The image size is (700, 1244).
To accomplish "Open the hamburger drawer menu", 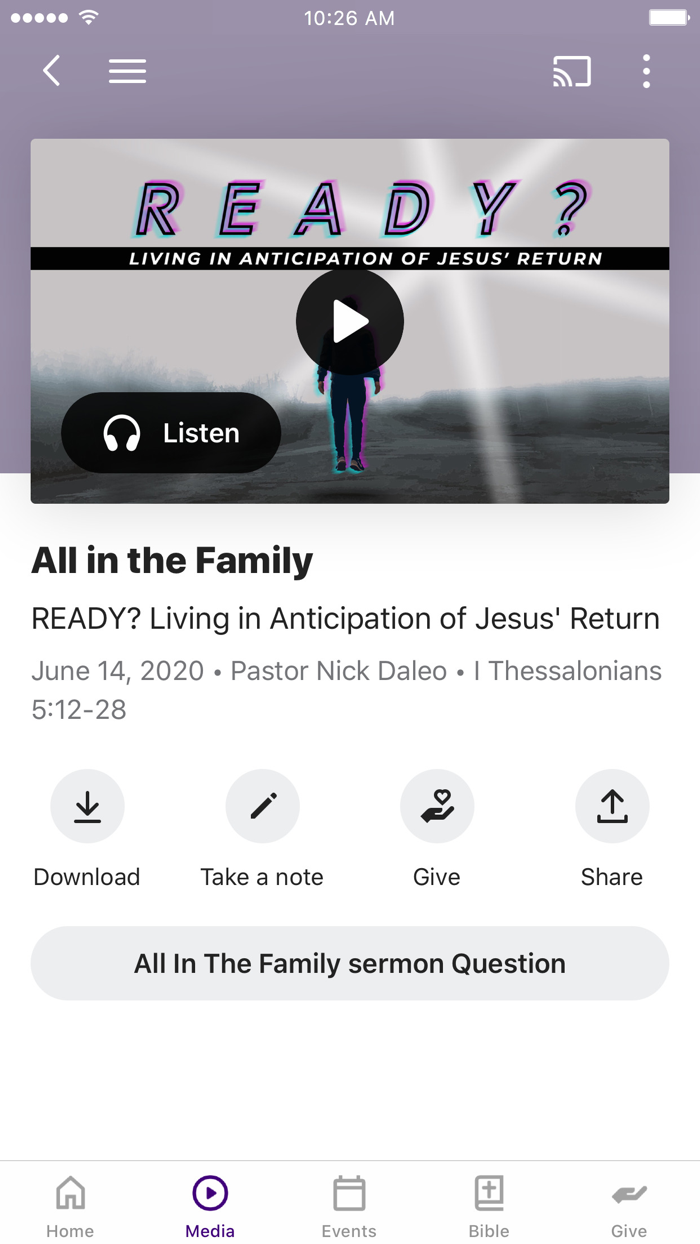I will [127, 71].
